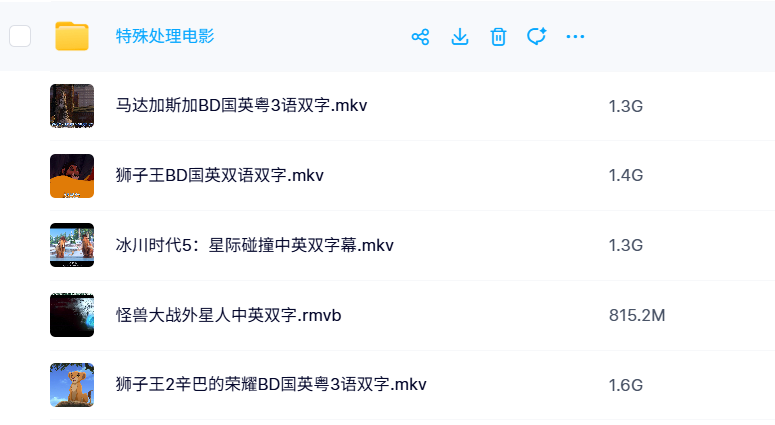Download the 特殊处理电影 folder
This screenshot has height=425, width=775.
[x=460, y=37]
